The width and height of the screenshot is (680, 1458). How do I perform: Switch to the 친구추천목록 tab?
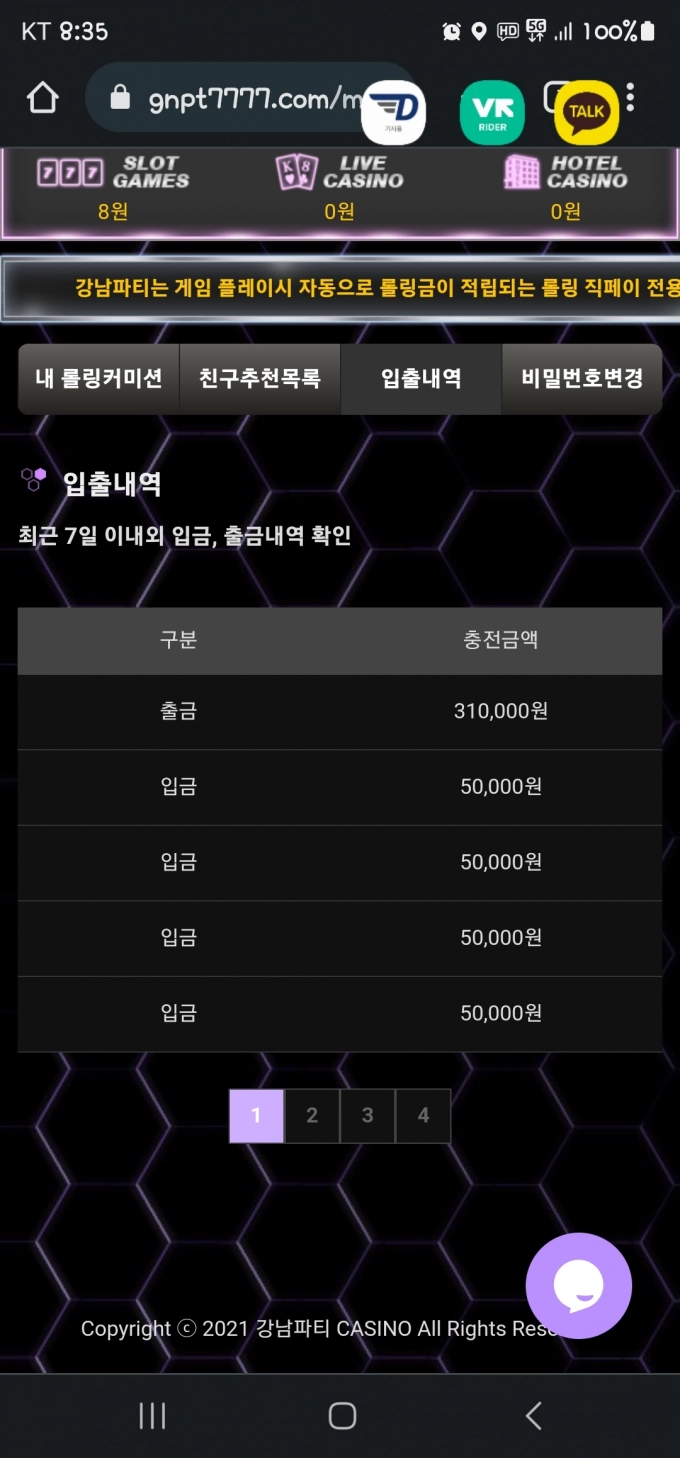(x=260, y=379)
